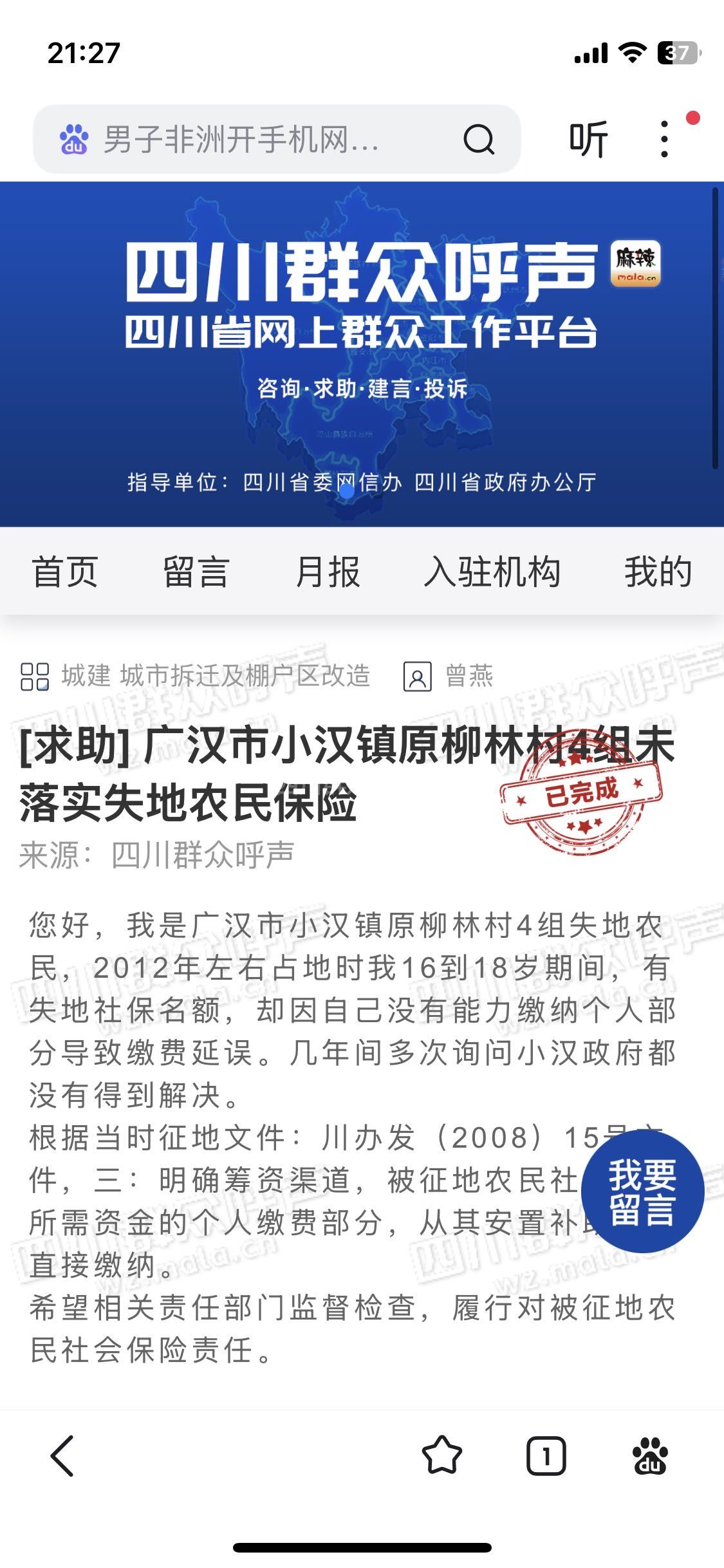Tap the 我要留言 floating button
Image resolution: width=724 pixels, height=1568 pixels.
point(642,1192)
